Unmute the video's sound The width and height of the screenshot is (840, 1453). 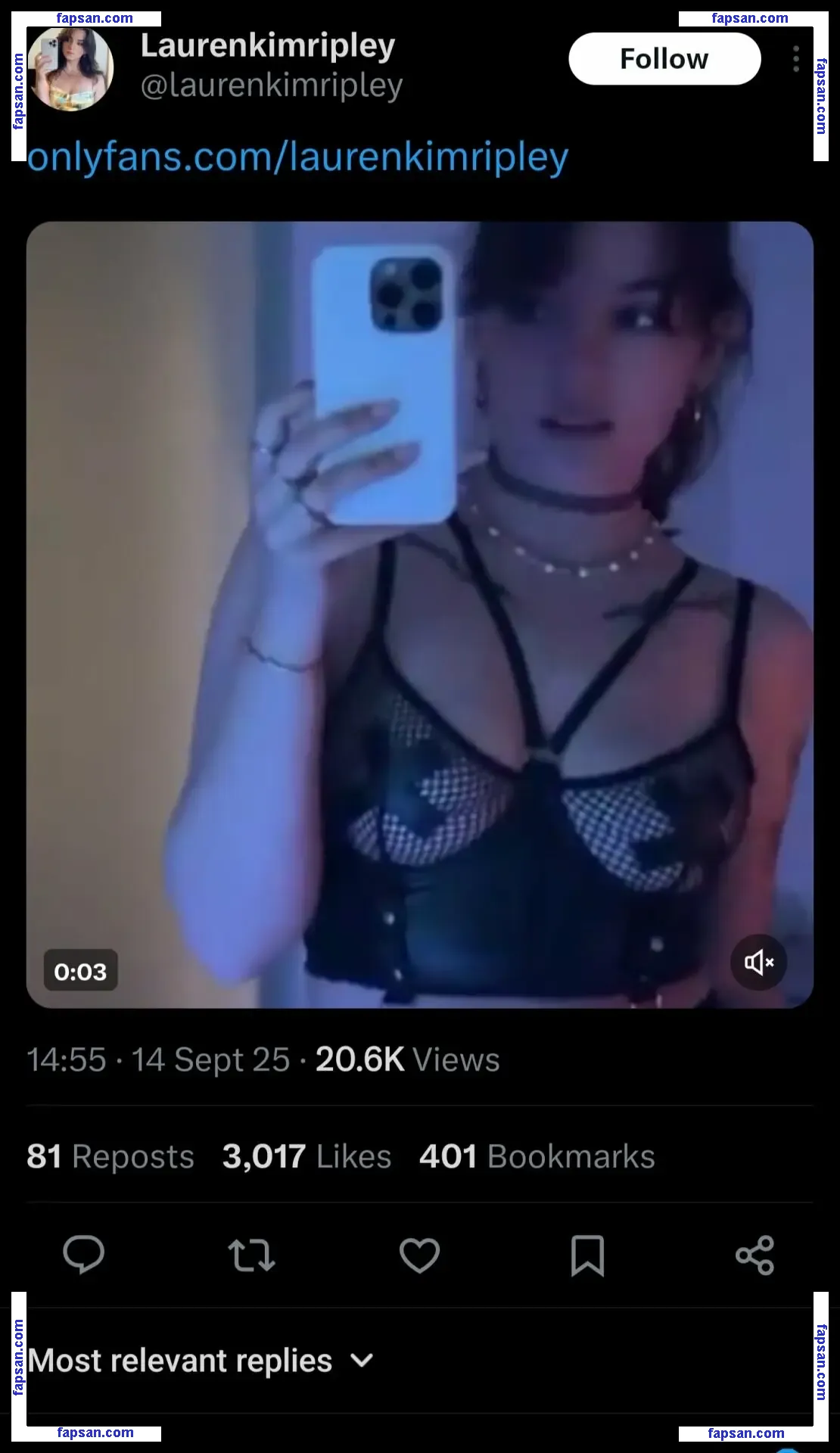758,962
